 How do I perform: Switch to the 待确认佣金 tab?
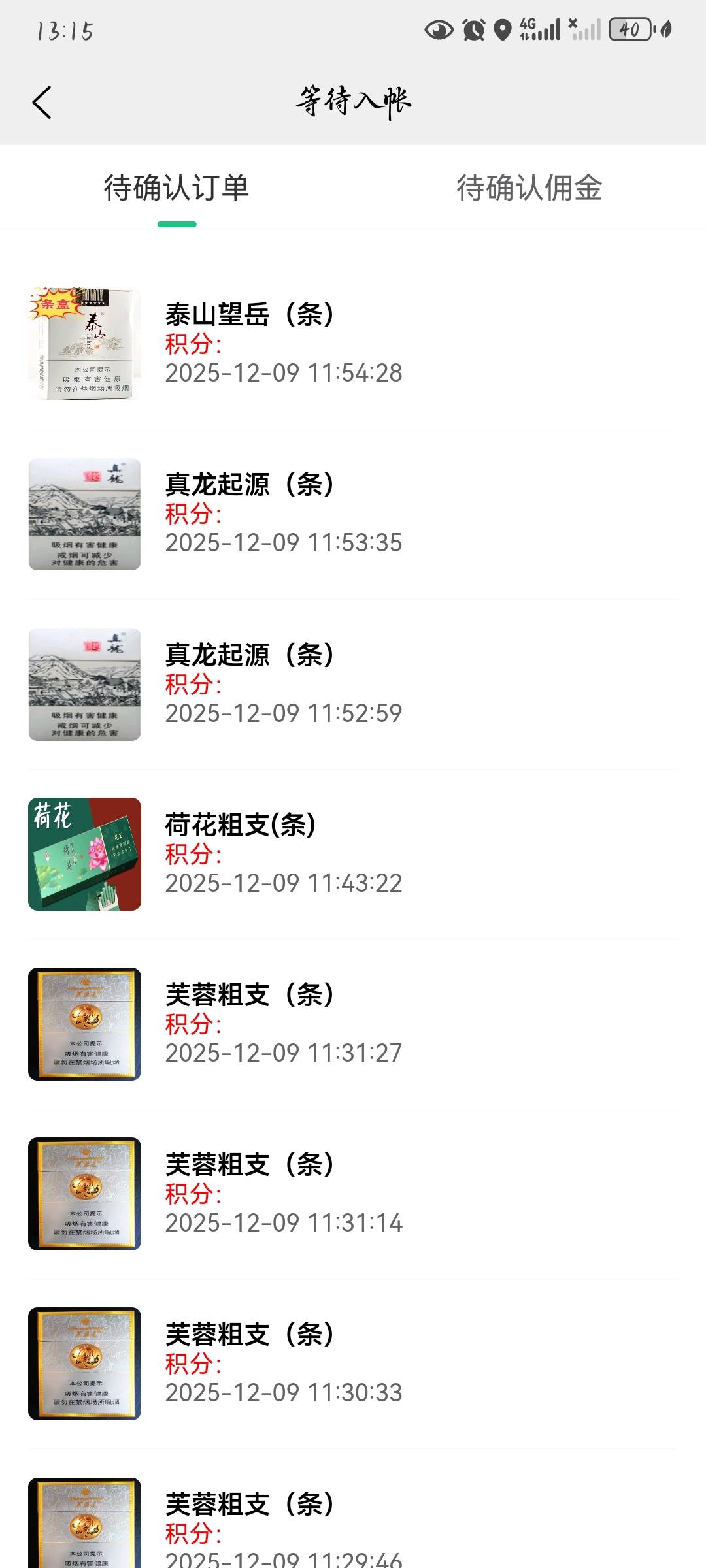pyautogui.click(x=531, y=188)
